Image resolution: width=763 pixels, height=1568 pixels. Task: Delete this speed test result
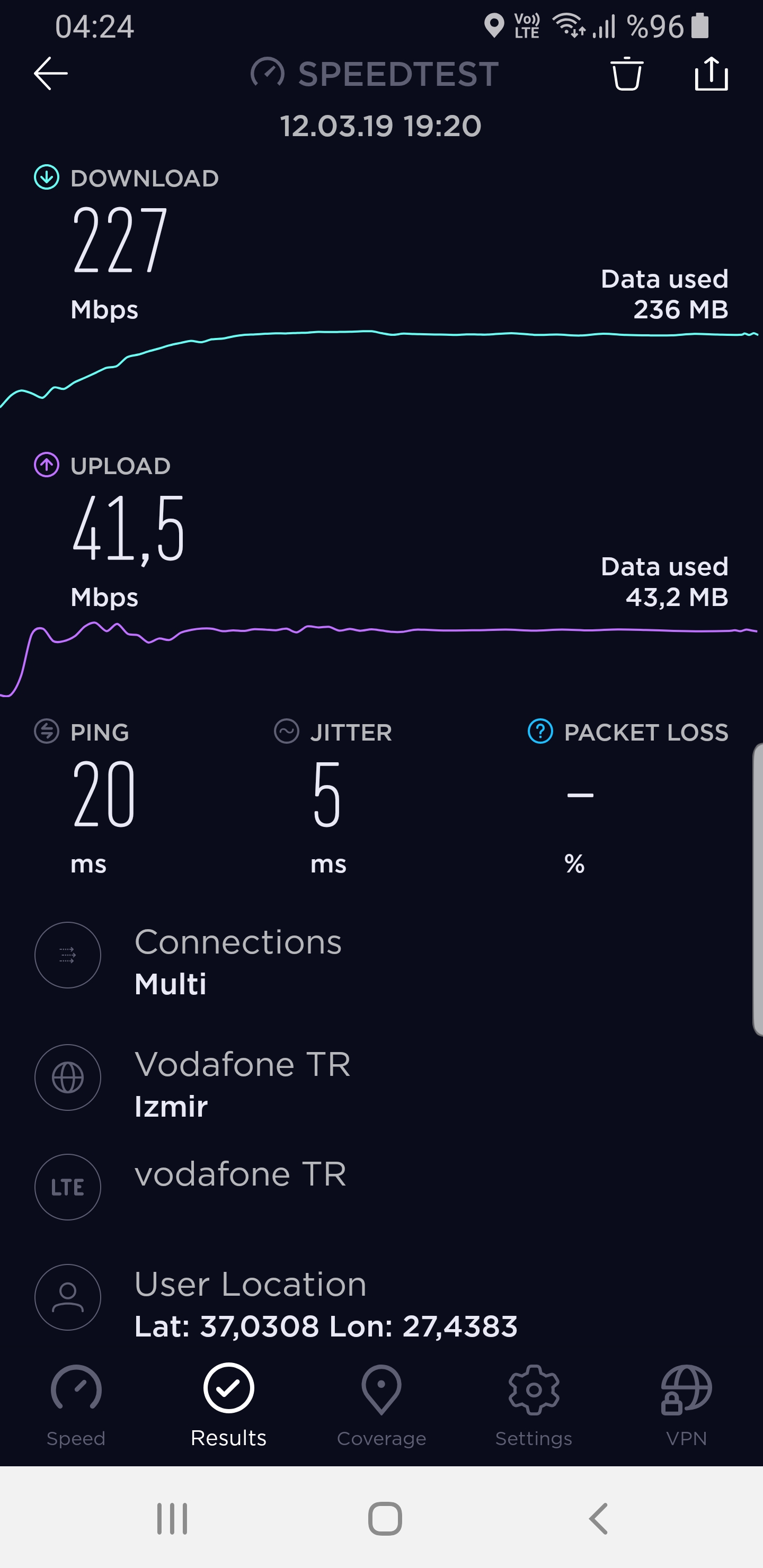click(x=627, y=74)
